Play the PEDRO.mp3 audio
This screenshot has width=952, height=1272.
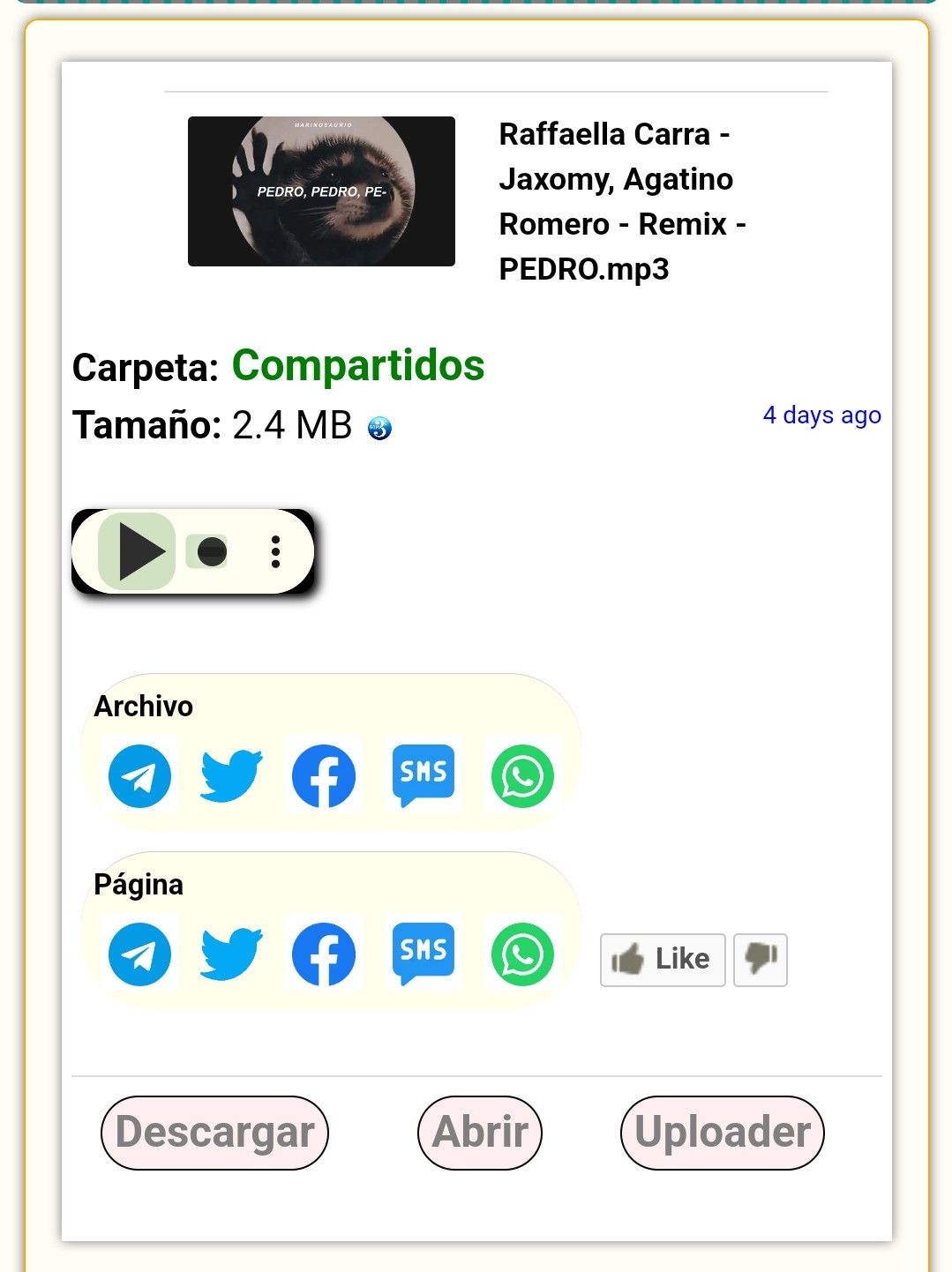(138, 551)
